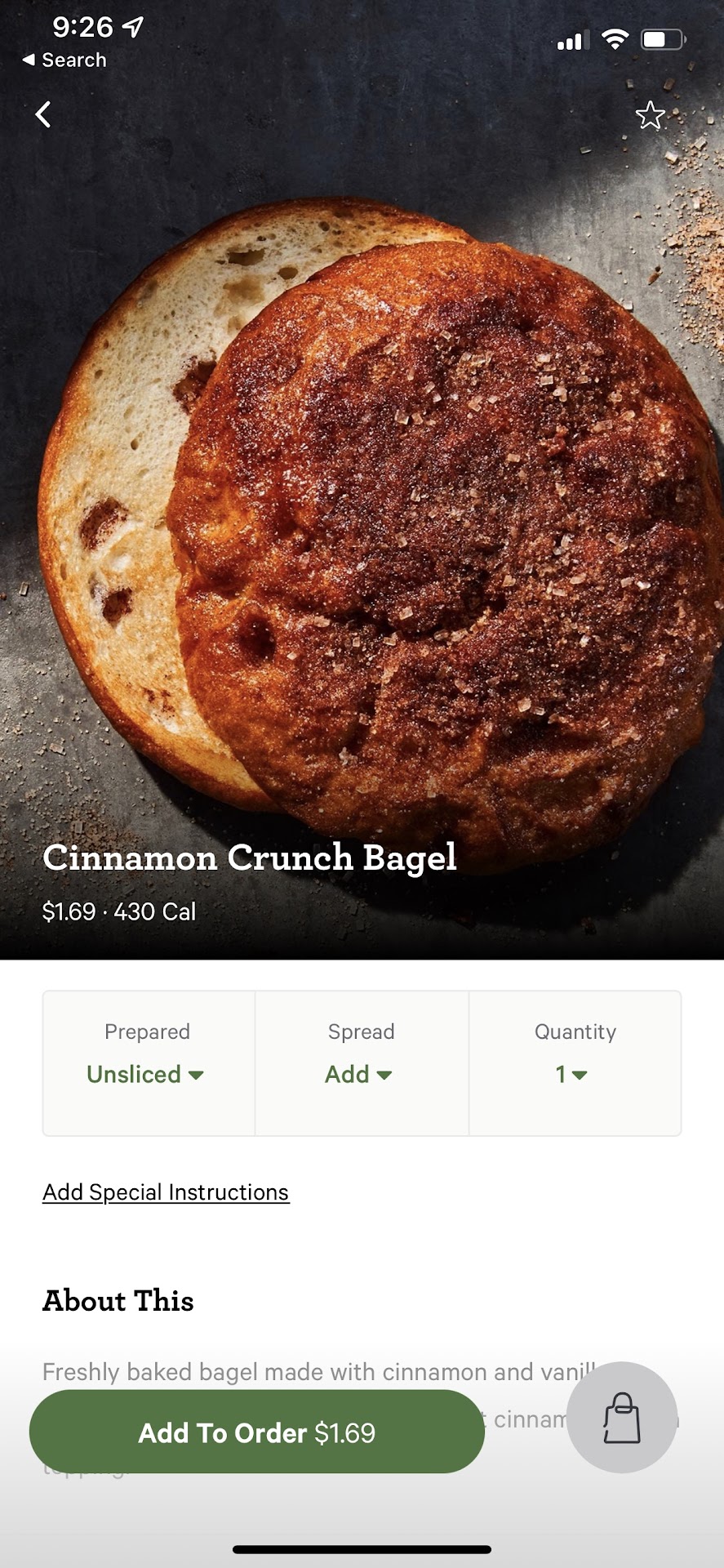Favorite this bagel with the star icon
Image resolution: width=724 pixels, height=1568 pixels.
point(650,115)
